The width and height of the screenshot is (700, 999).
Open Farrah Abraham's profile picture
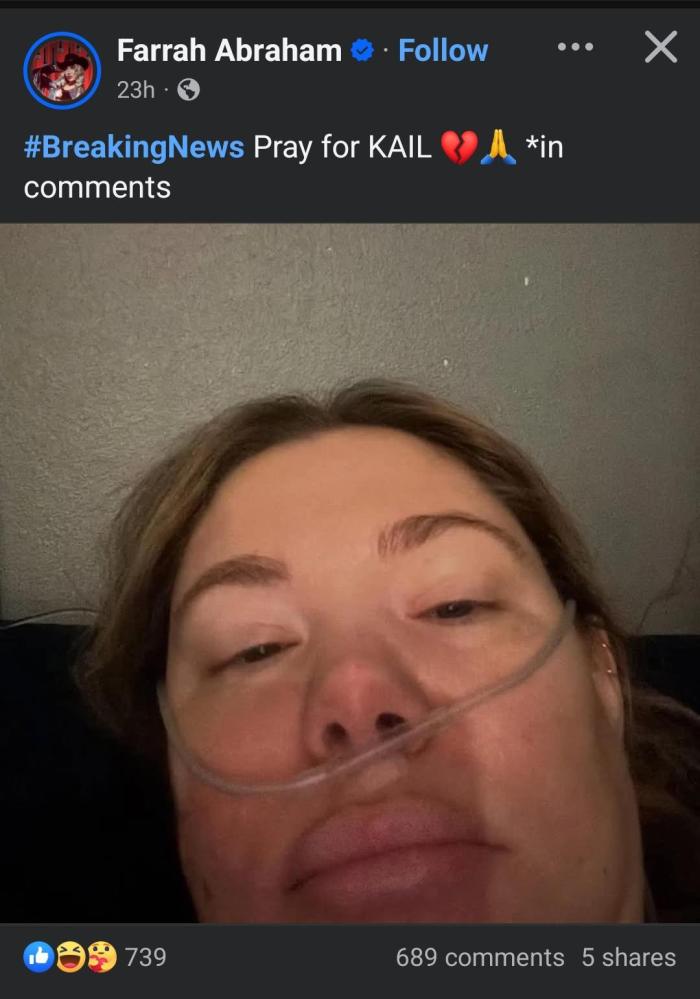pos(62,70)
